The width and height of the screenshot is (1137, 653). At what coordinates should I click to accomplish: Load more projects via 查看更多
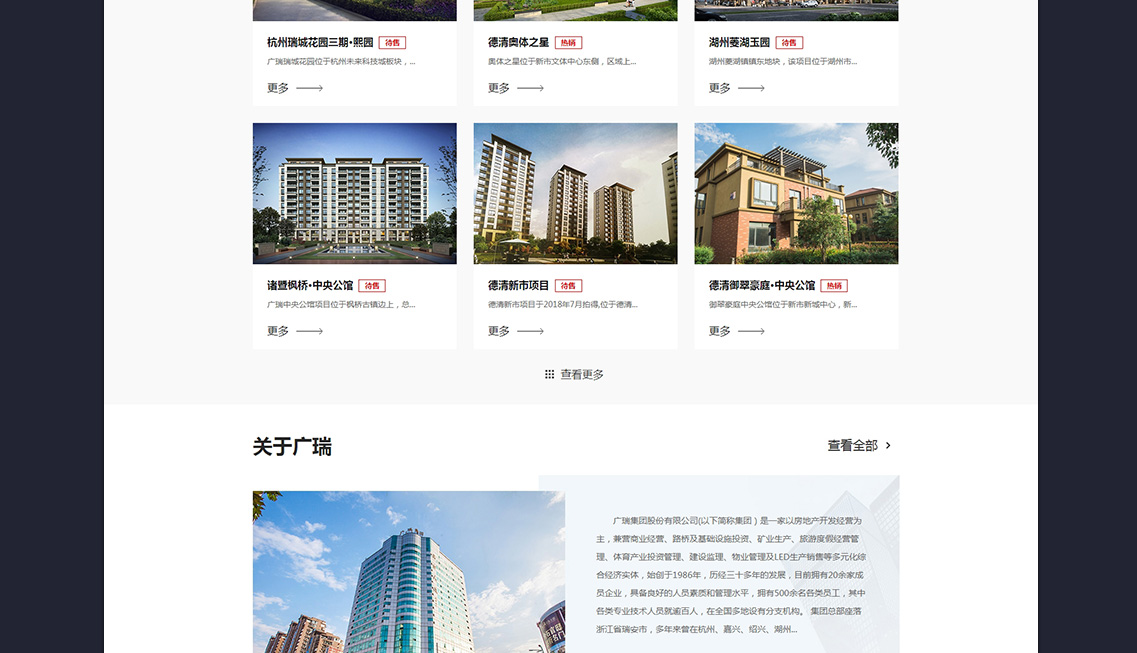[x=575, y=375]
